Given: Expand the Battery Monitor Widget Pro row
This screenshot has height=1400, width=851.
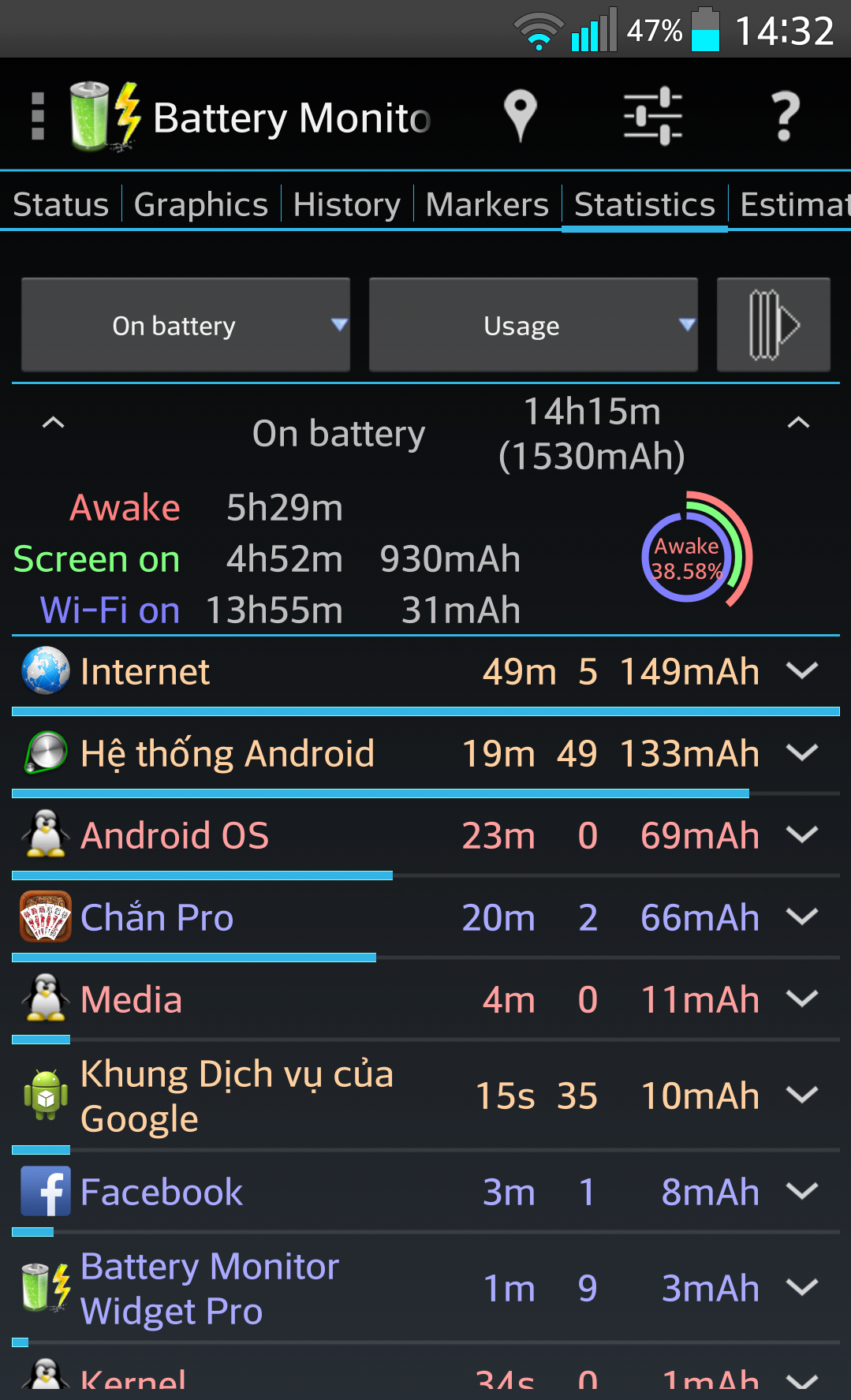Looking at the screenshot, I should coord(802,1288).
